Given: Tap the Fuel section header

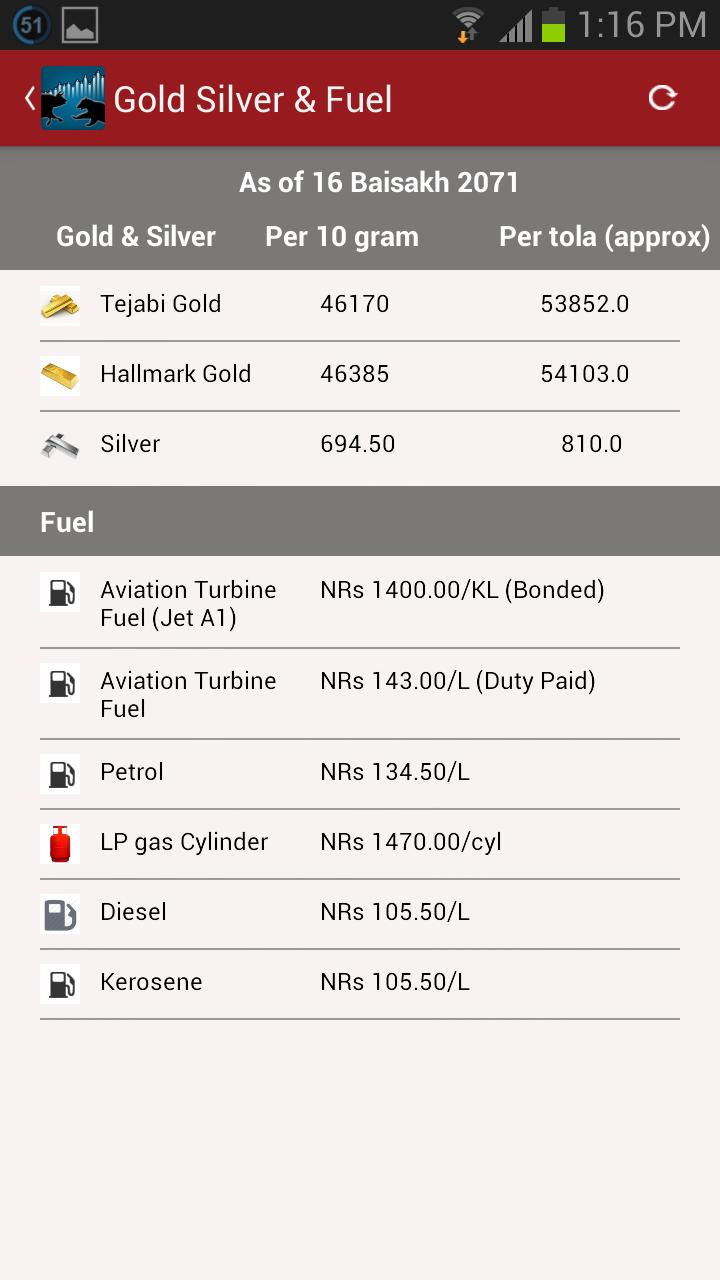Looking at the screenshot, I should point(67,521).
